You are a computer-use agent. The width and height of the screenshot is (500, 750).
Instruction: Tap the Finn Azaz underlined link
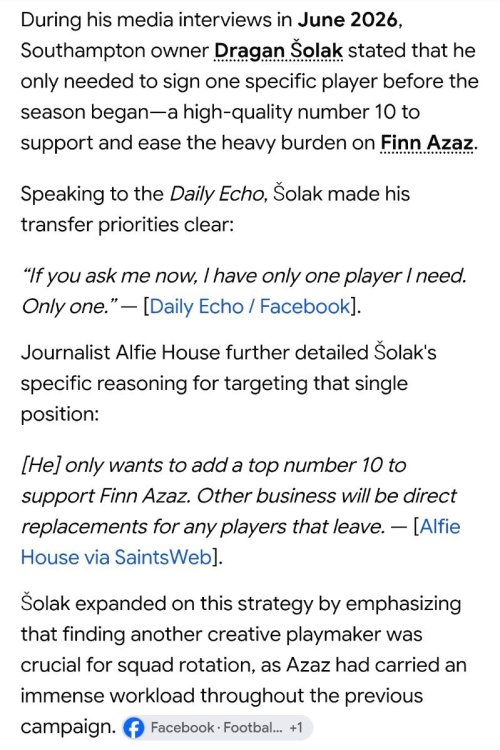click(427, 143)
